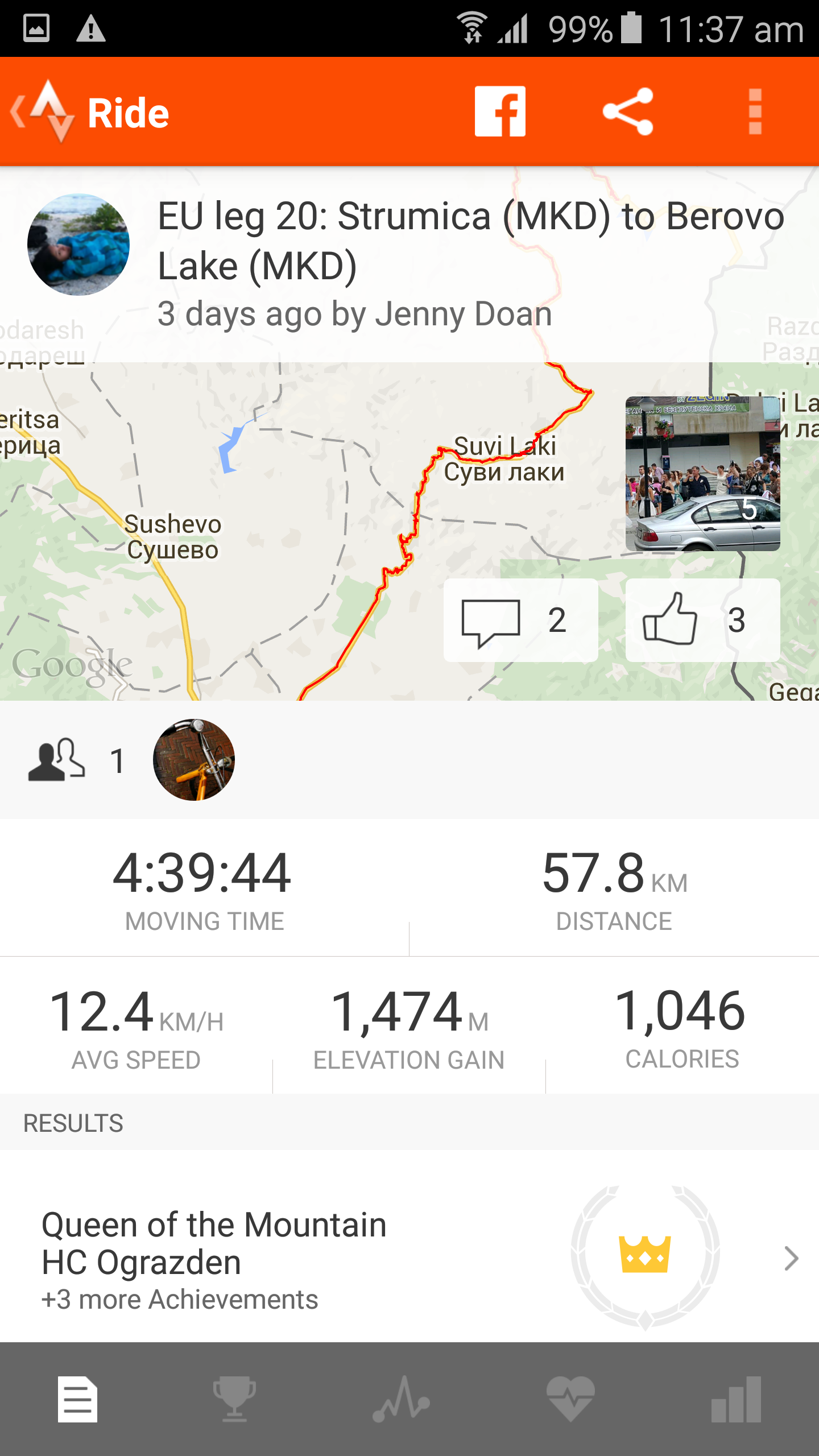
Task: Select the overview document tab
Action: pos(77,1399)
